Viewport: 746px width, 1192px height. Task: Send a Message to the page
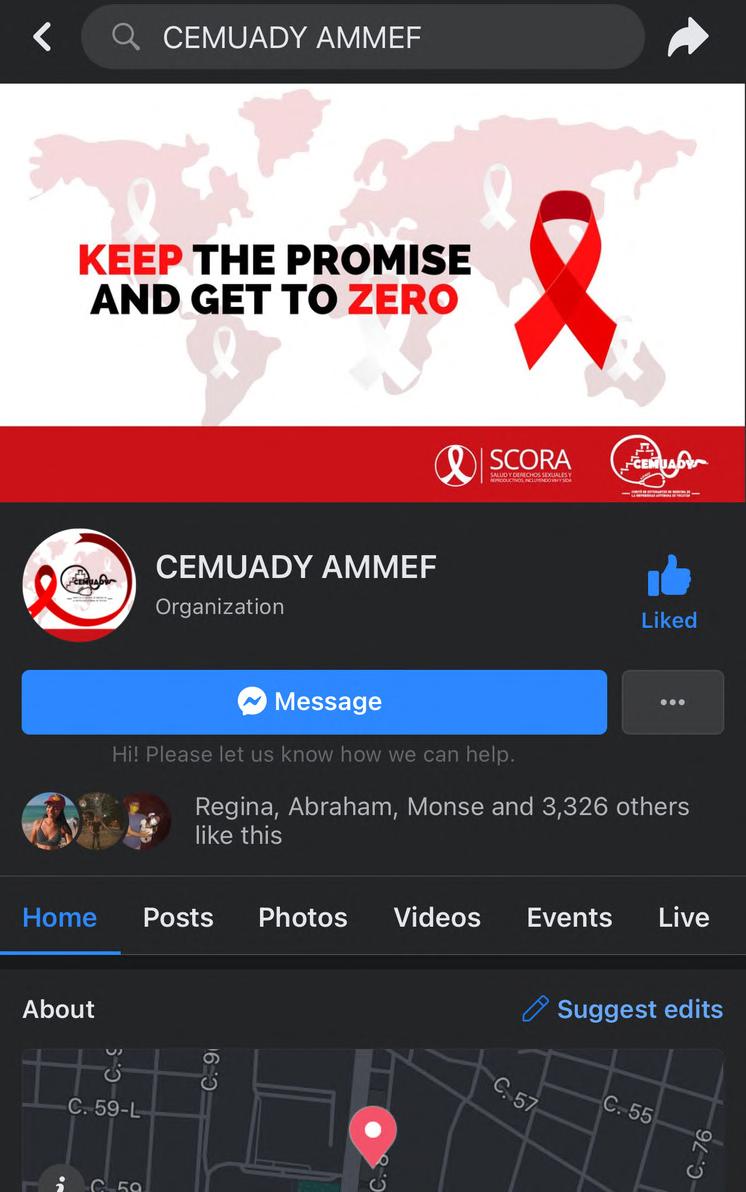[x=314, y=702]
